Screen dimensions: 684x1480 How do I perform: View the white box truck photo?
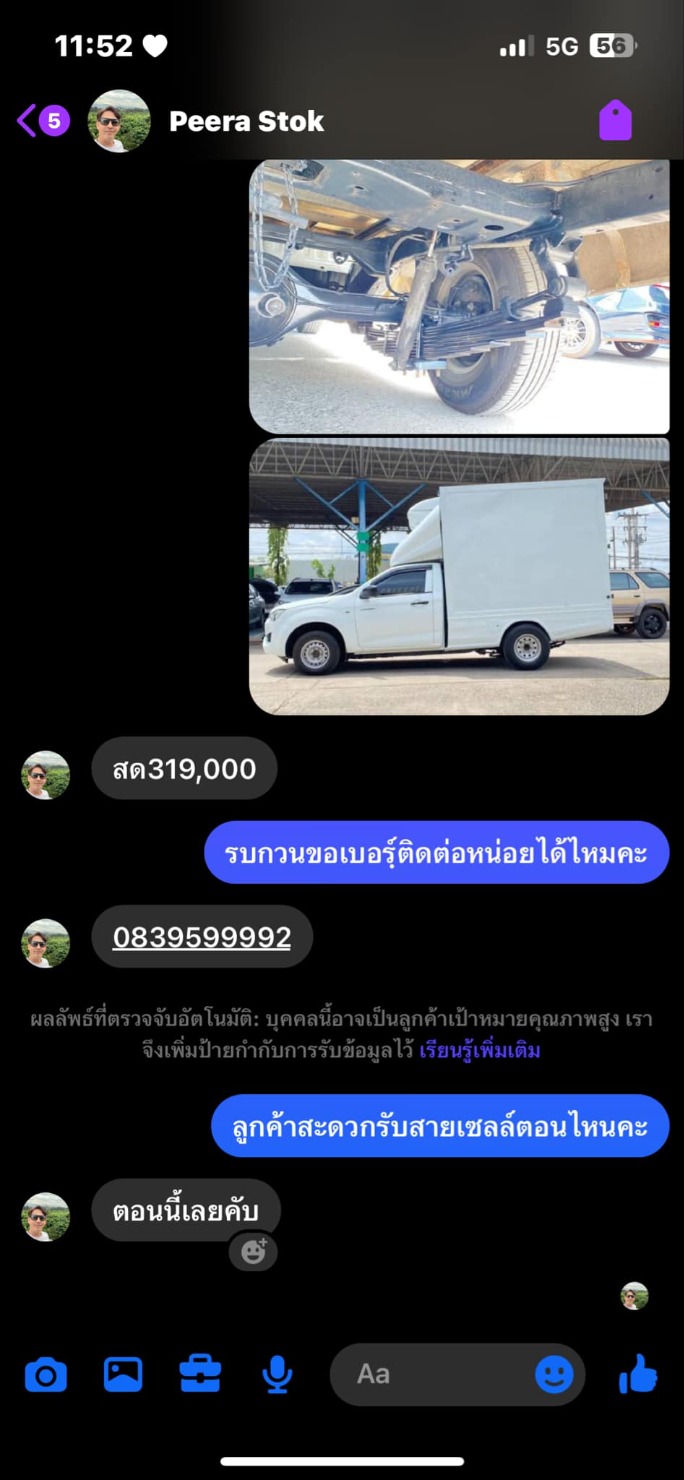click(x=459, y=577)
